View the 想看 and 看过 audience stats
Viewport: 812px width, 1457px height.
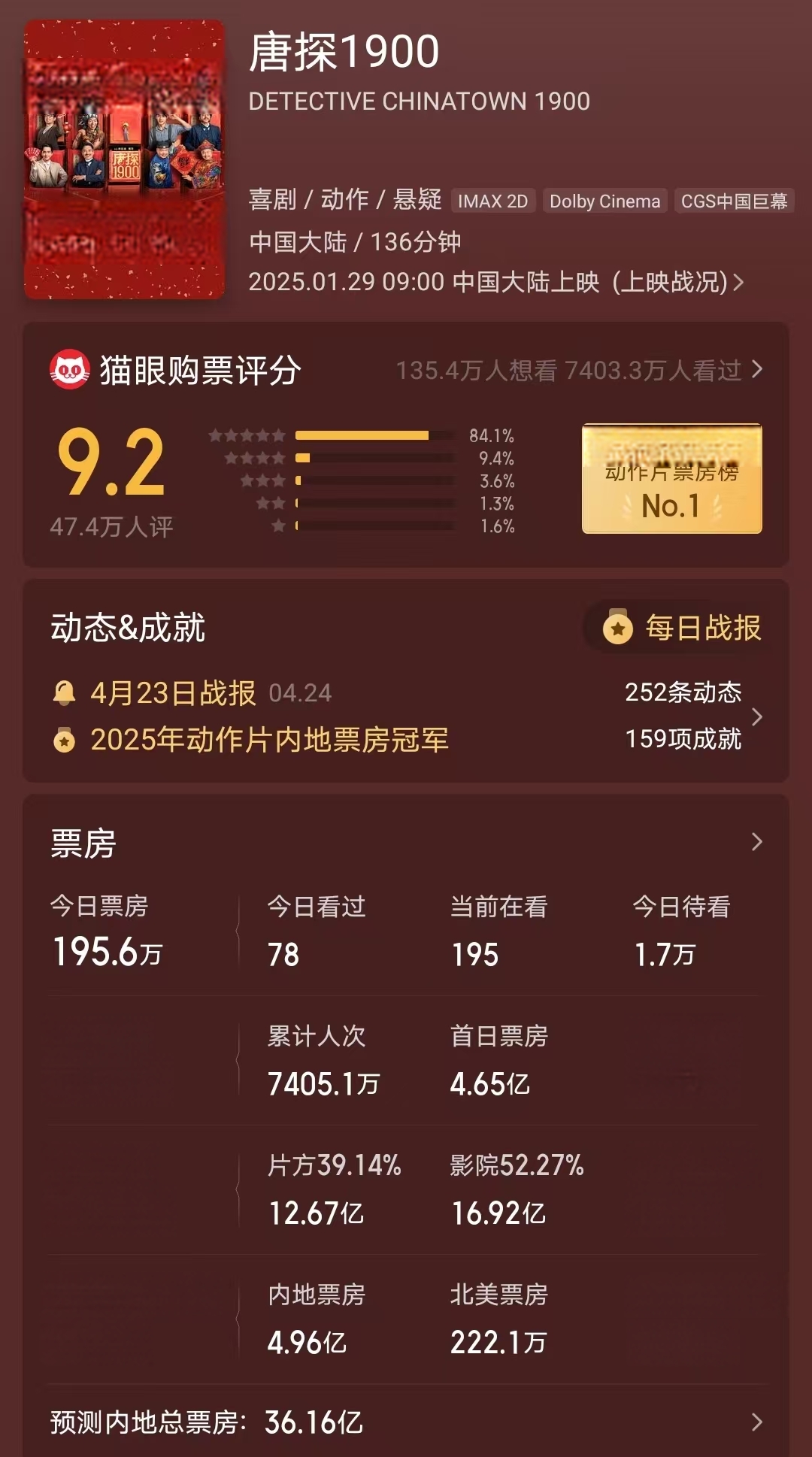pos(579,370)
